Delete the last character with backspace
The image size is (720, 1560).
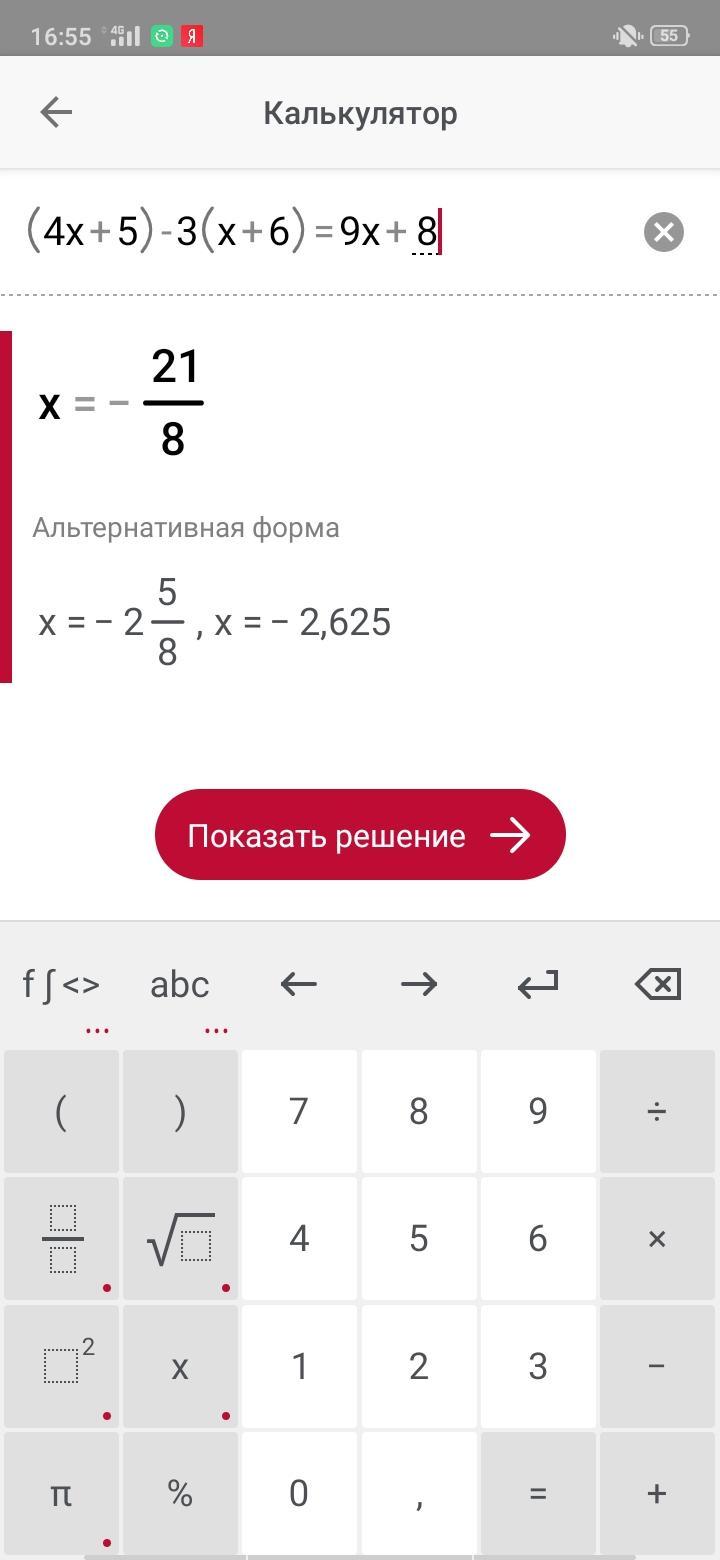(x=657, y=985)
